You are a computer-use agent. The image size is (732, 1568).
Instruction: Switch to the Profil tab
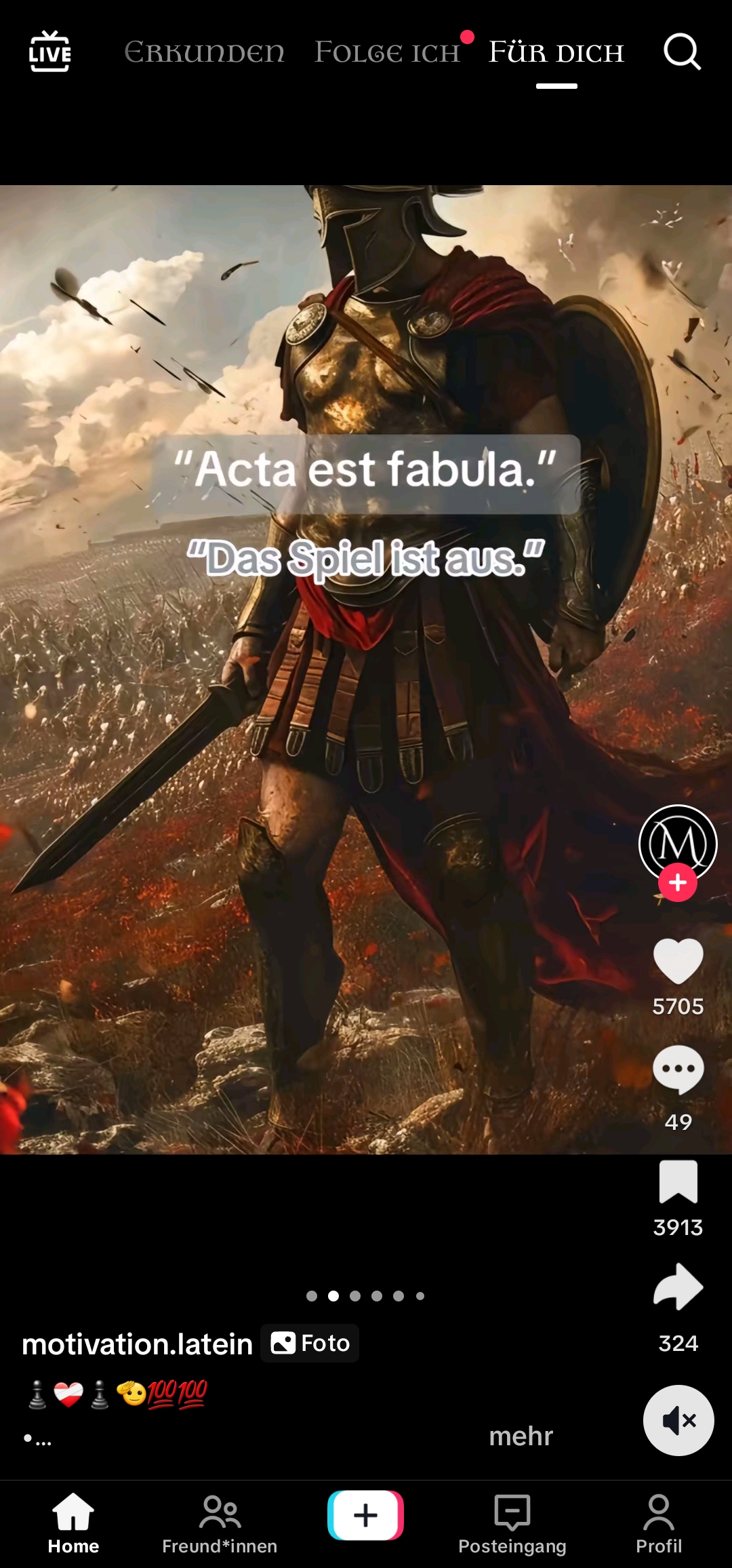(x=658, y=1523)
